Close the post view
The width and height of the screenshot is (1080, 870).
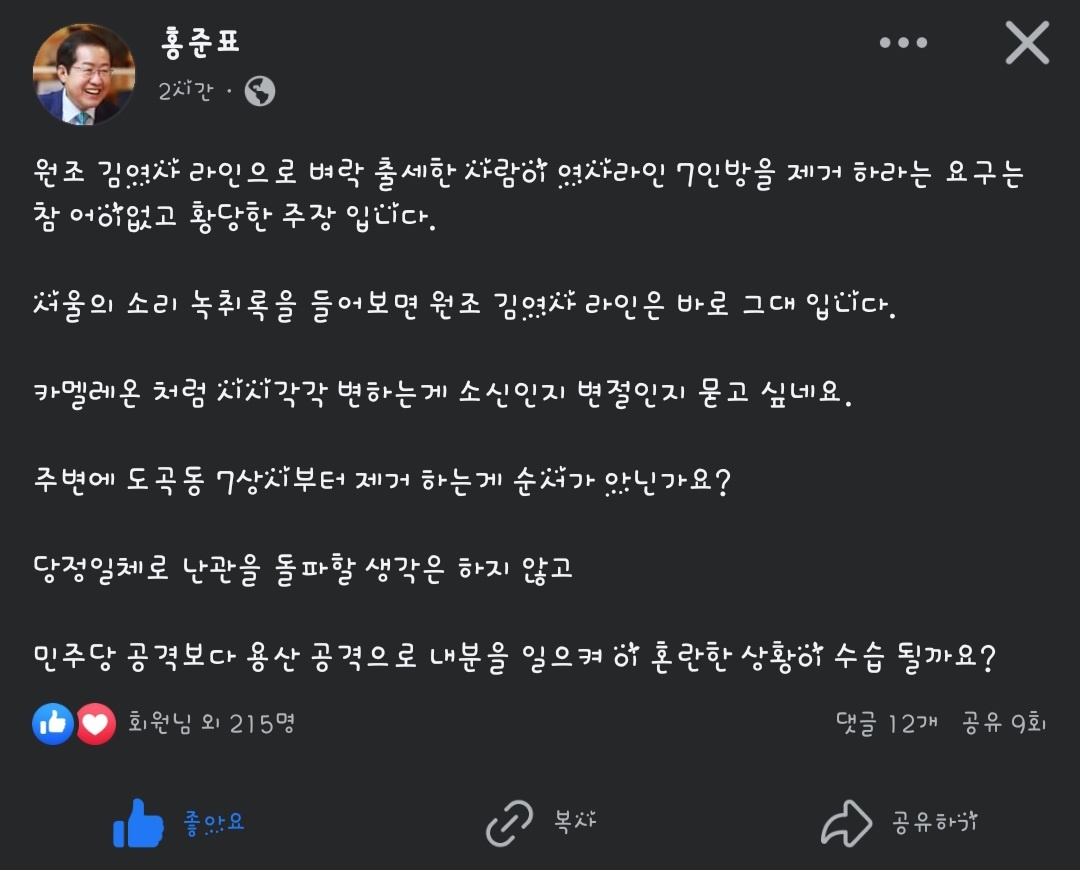[1027, 43]
